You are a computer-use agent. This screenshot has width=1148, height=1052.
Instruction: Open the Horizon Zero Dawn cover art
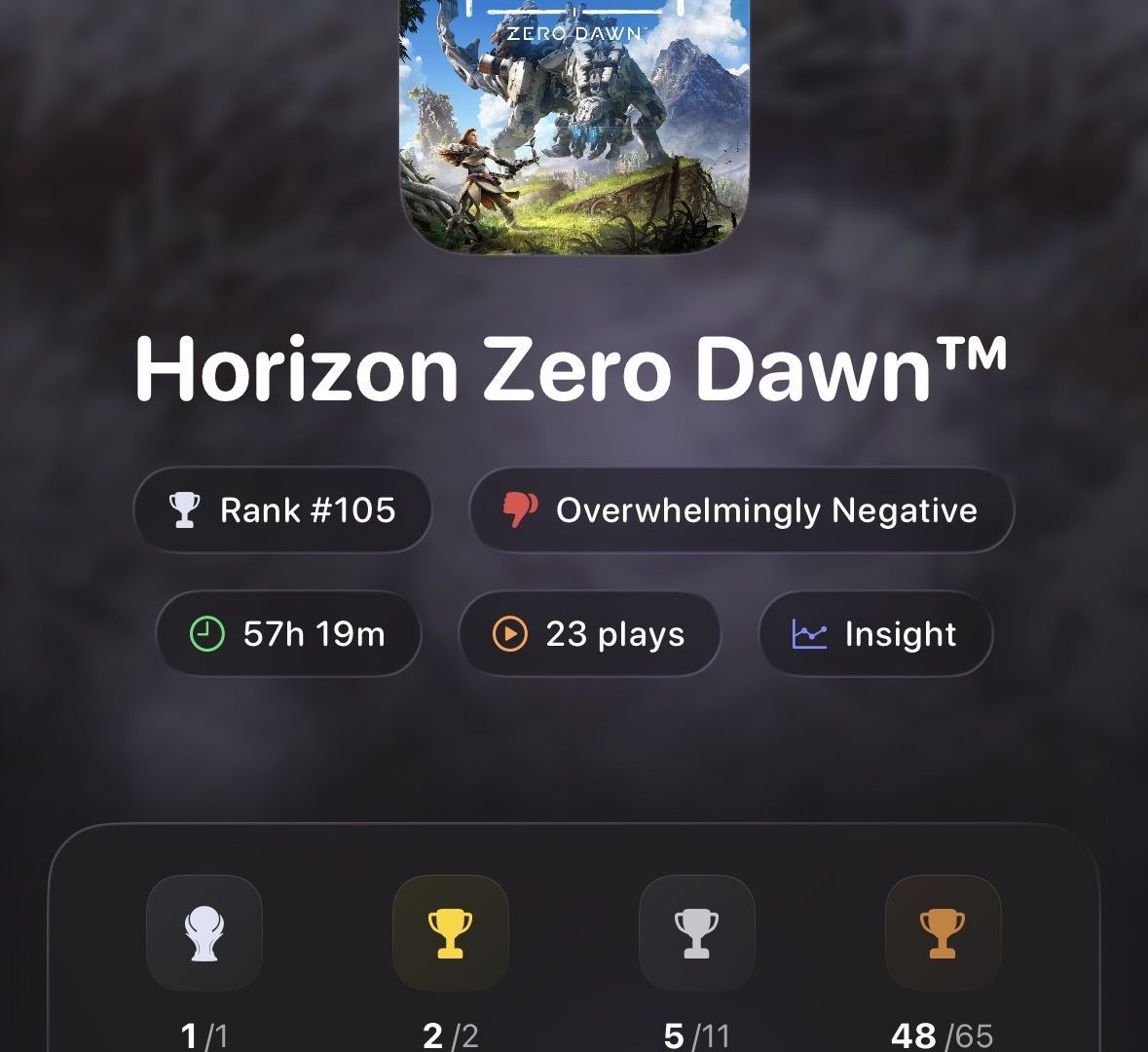click(574, 127)
